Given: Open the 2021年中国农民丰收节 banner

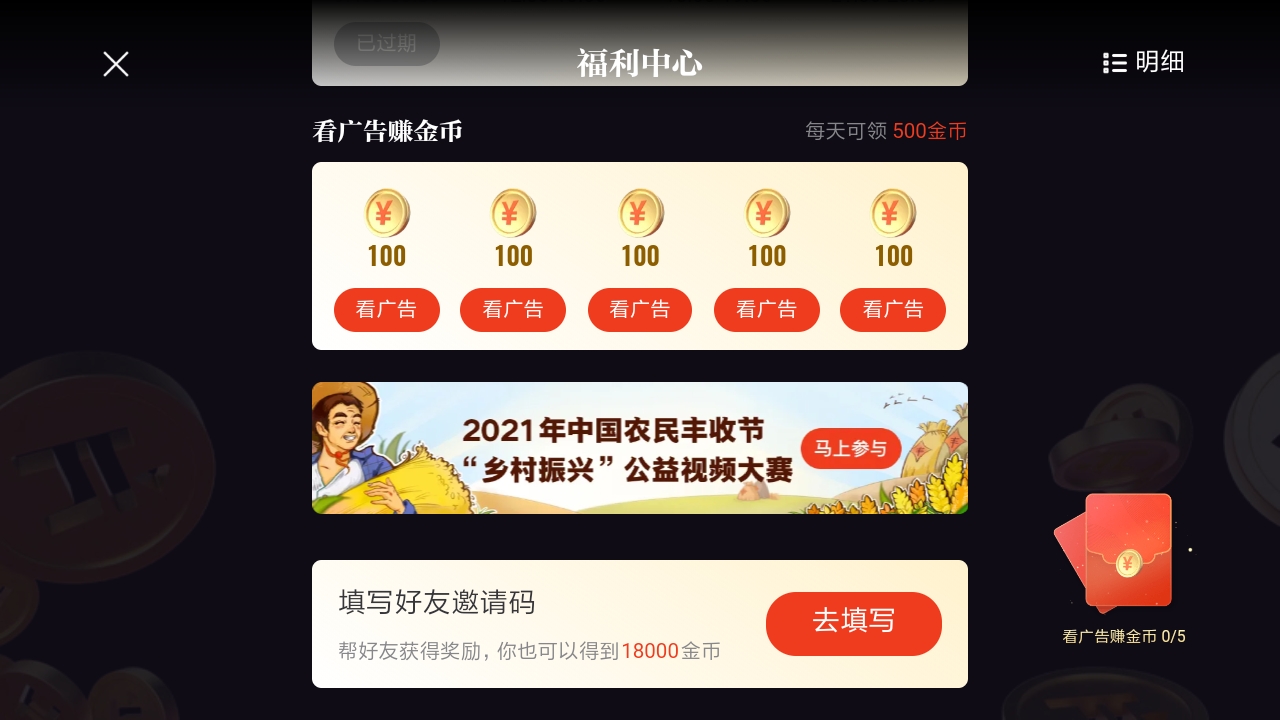Looking at the screenshot, I should point(639,448).
